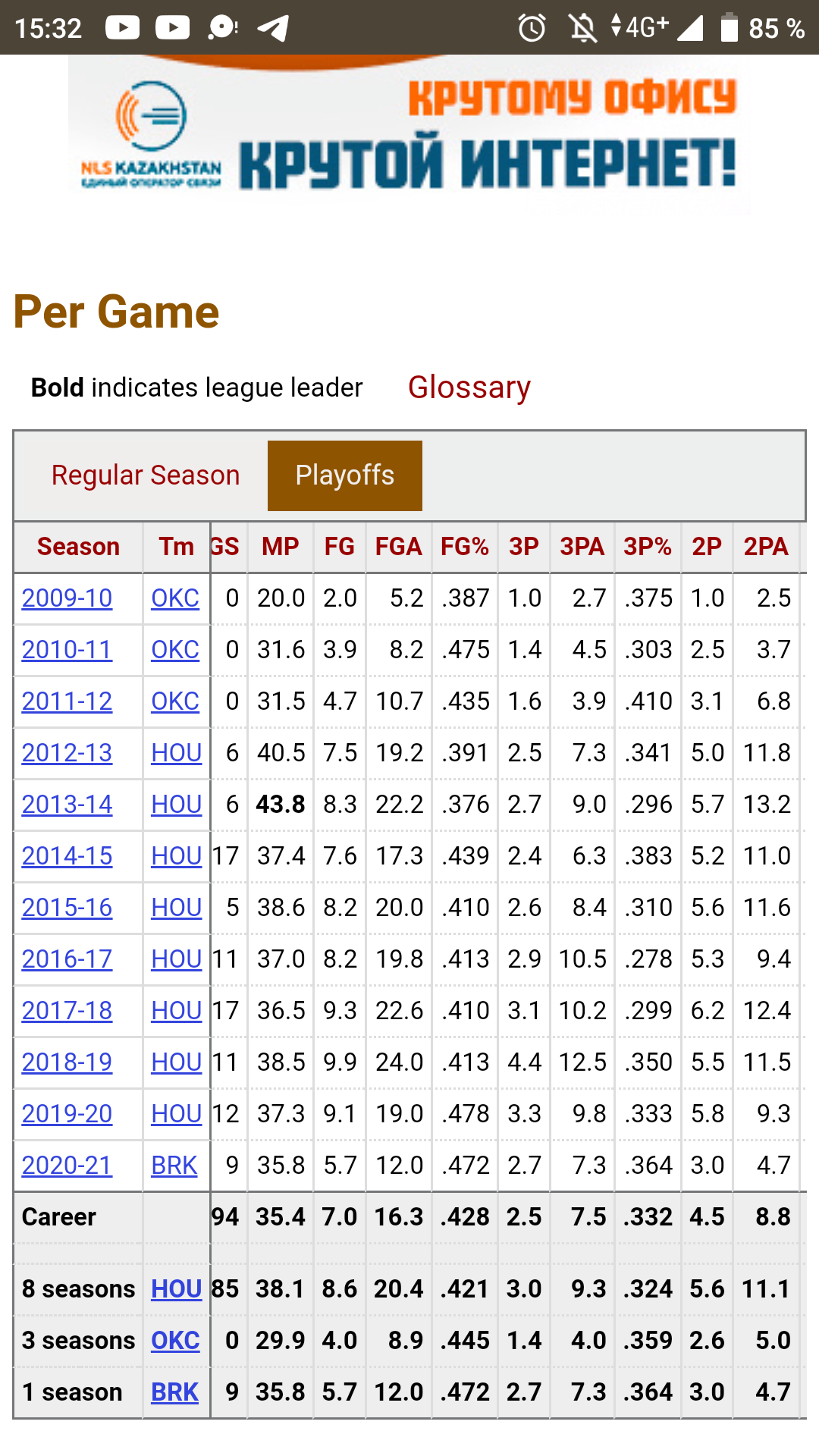Open HOU link in the 8 seasons row
Viewport: 819px width, 1456px height.
click(177, 1289)
